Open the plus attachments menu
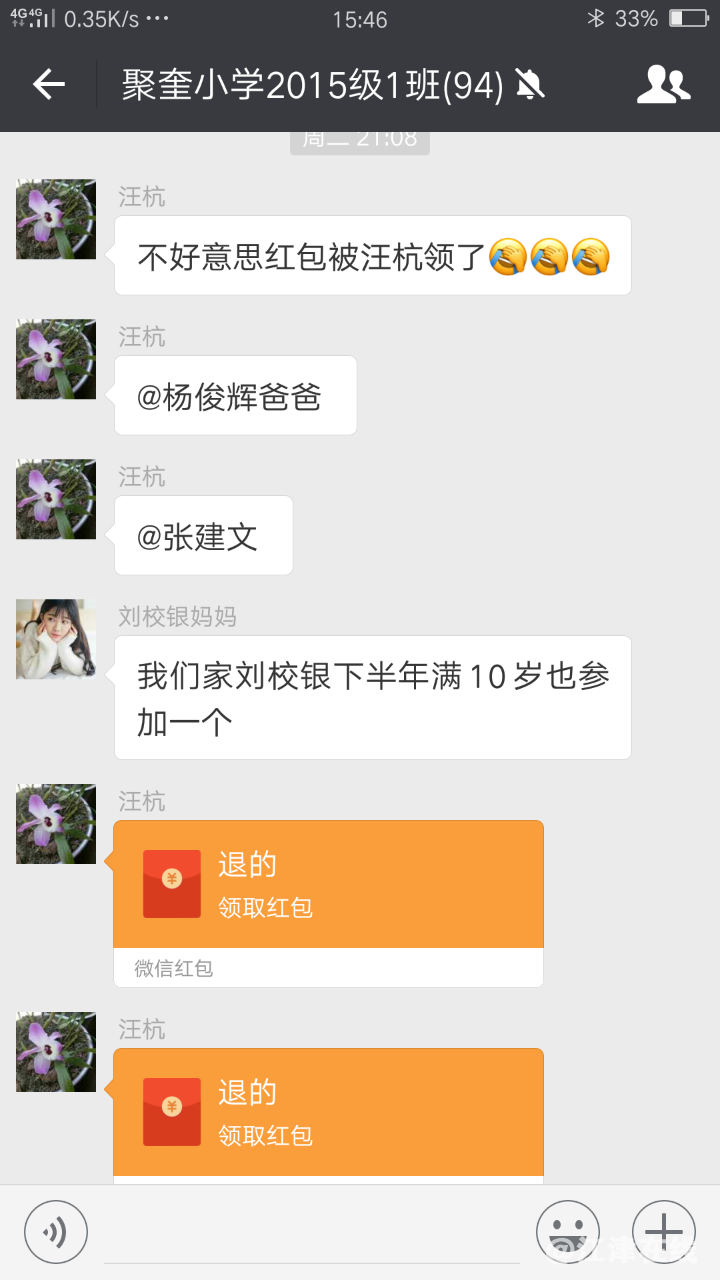Image resolution: width=720 pixels, height=1280 pixels. (663, 1231)
